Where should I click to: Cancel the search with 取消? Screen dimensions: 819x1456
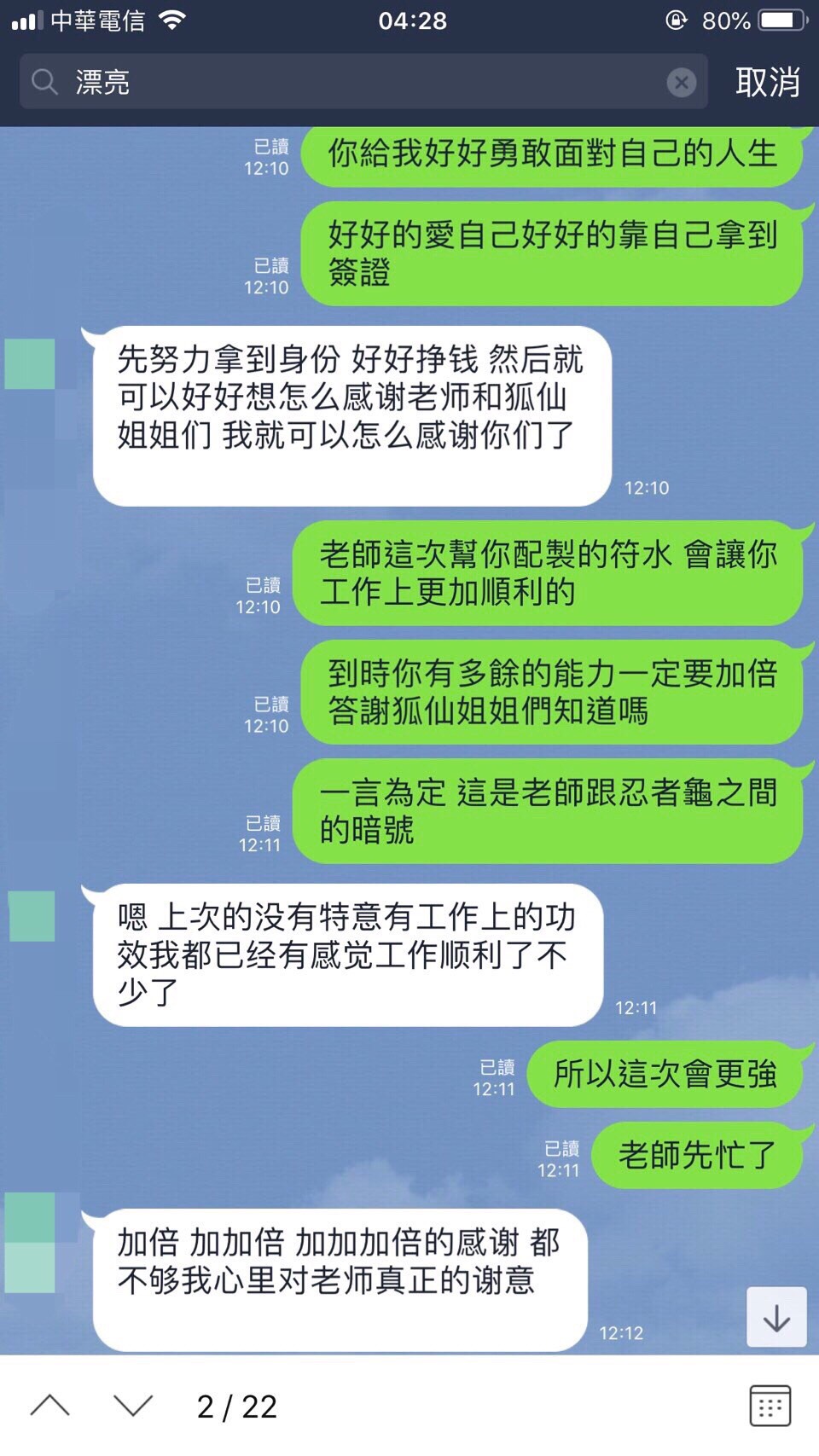click(x=767, y=82)
